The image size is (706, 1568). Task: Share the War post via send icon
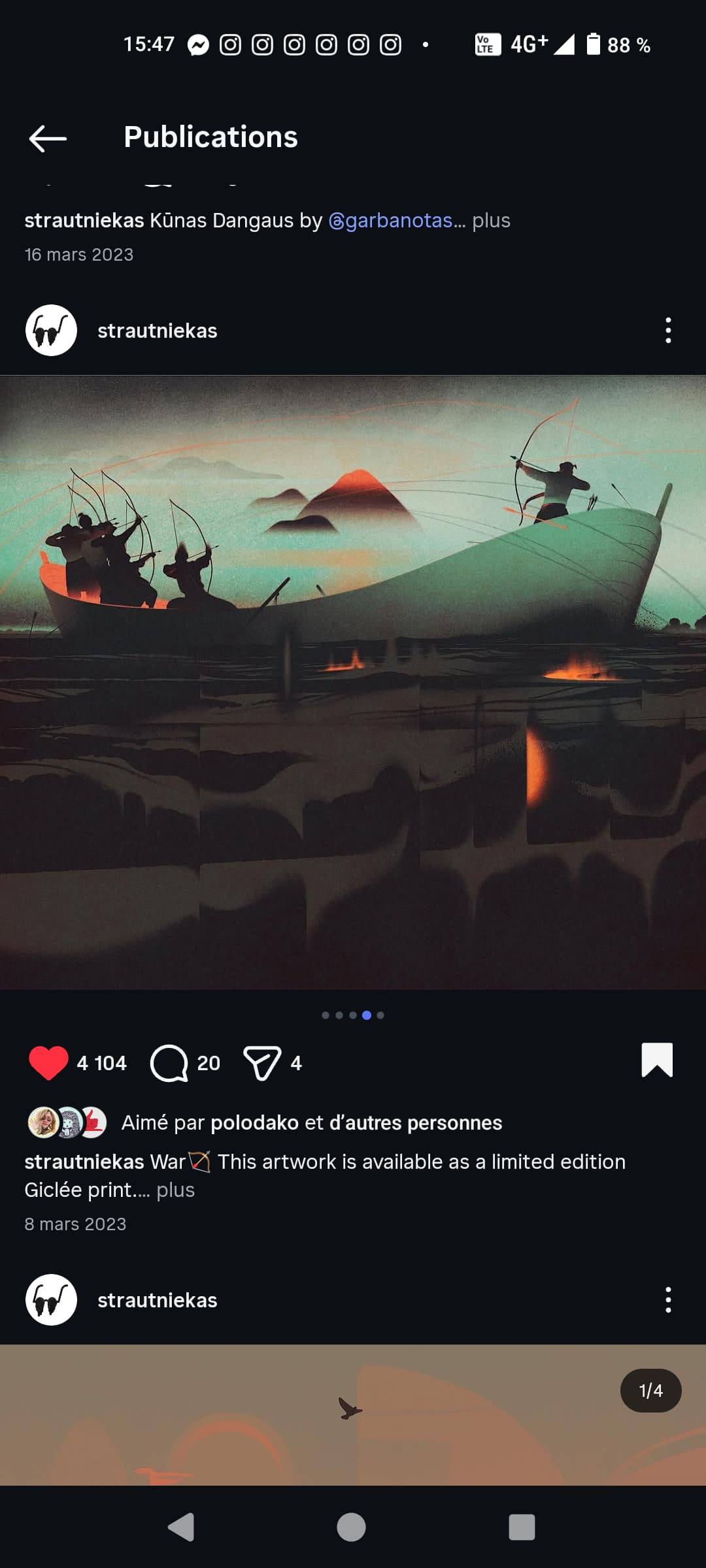pyautogui.click(x=262, y=1063)
